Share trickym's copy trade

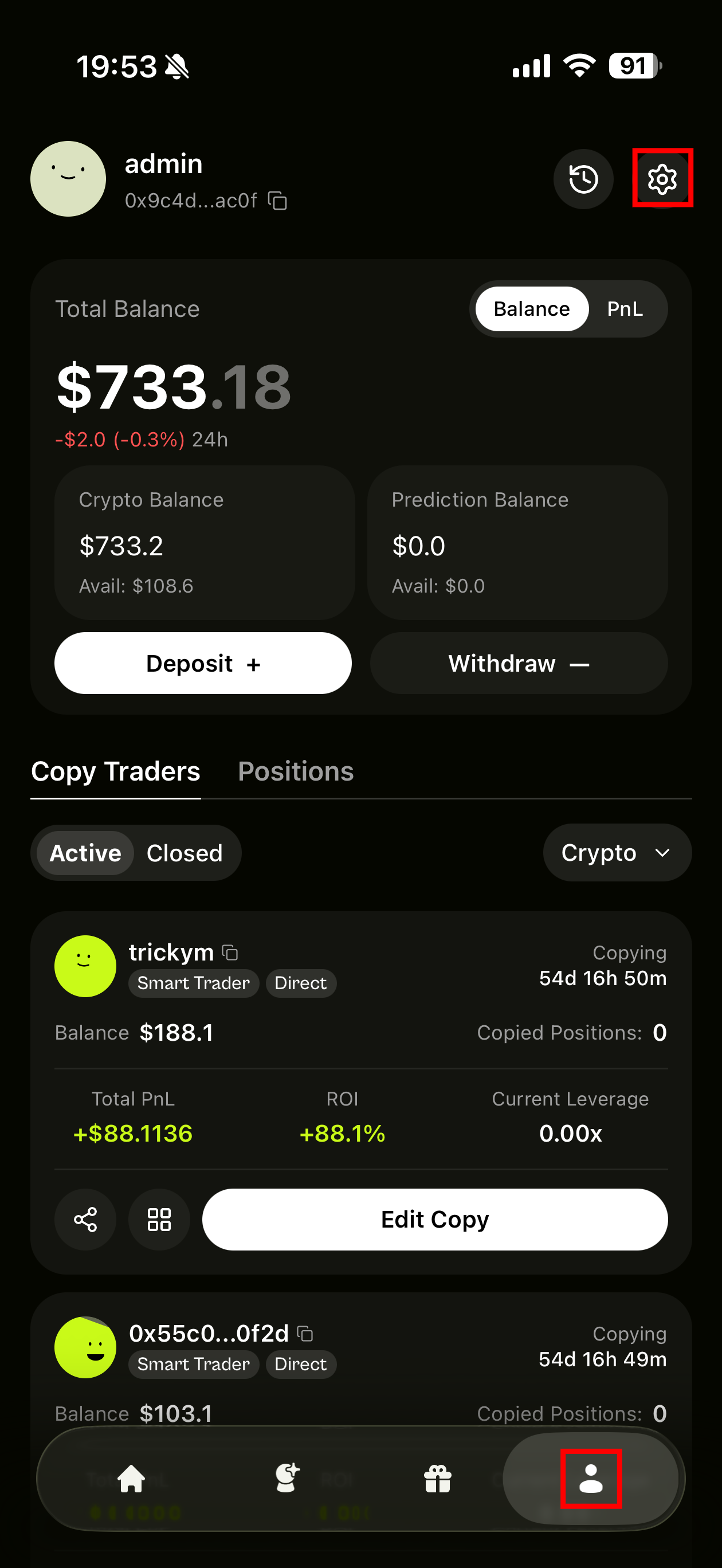85,1219
